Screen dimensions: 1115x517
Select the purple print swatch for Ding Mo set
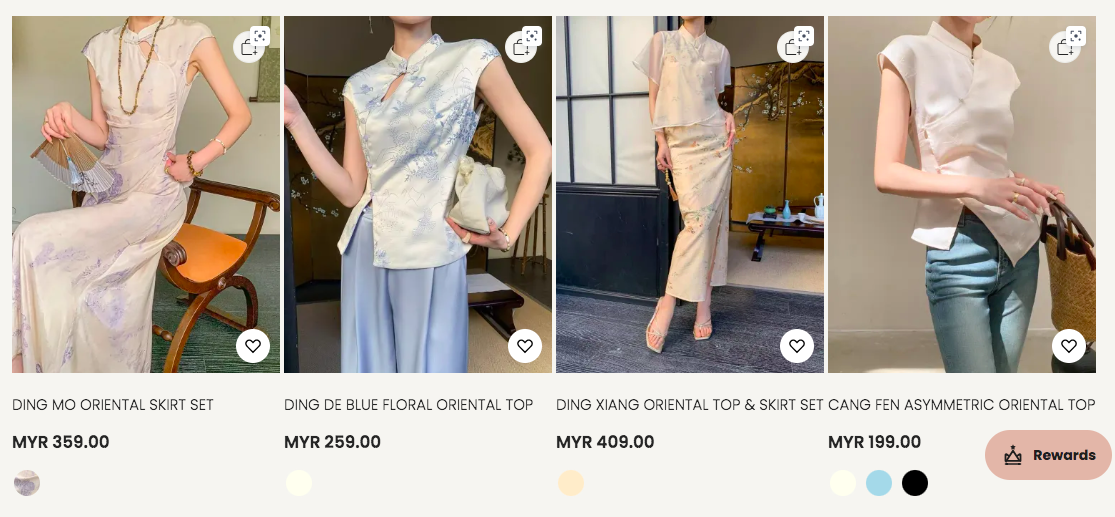point(27,483)
